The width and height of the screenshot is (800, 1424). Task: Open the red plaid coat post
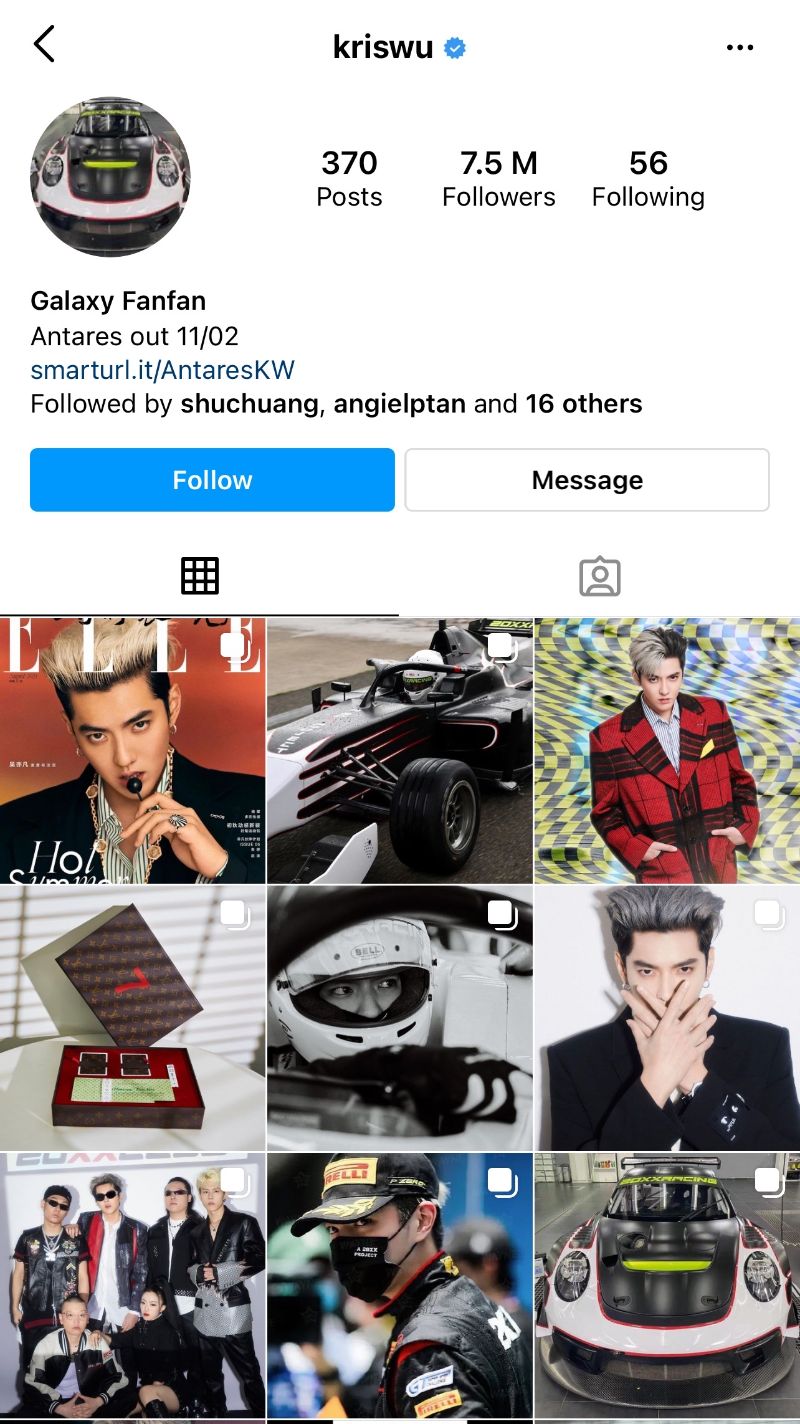pos(667,751)
